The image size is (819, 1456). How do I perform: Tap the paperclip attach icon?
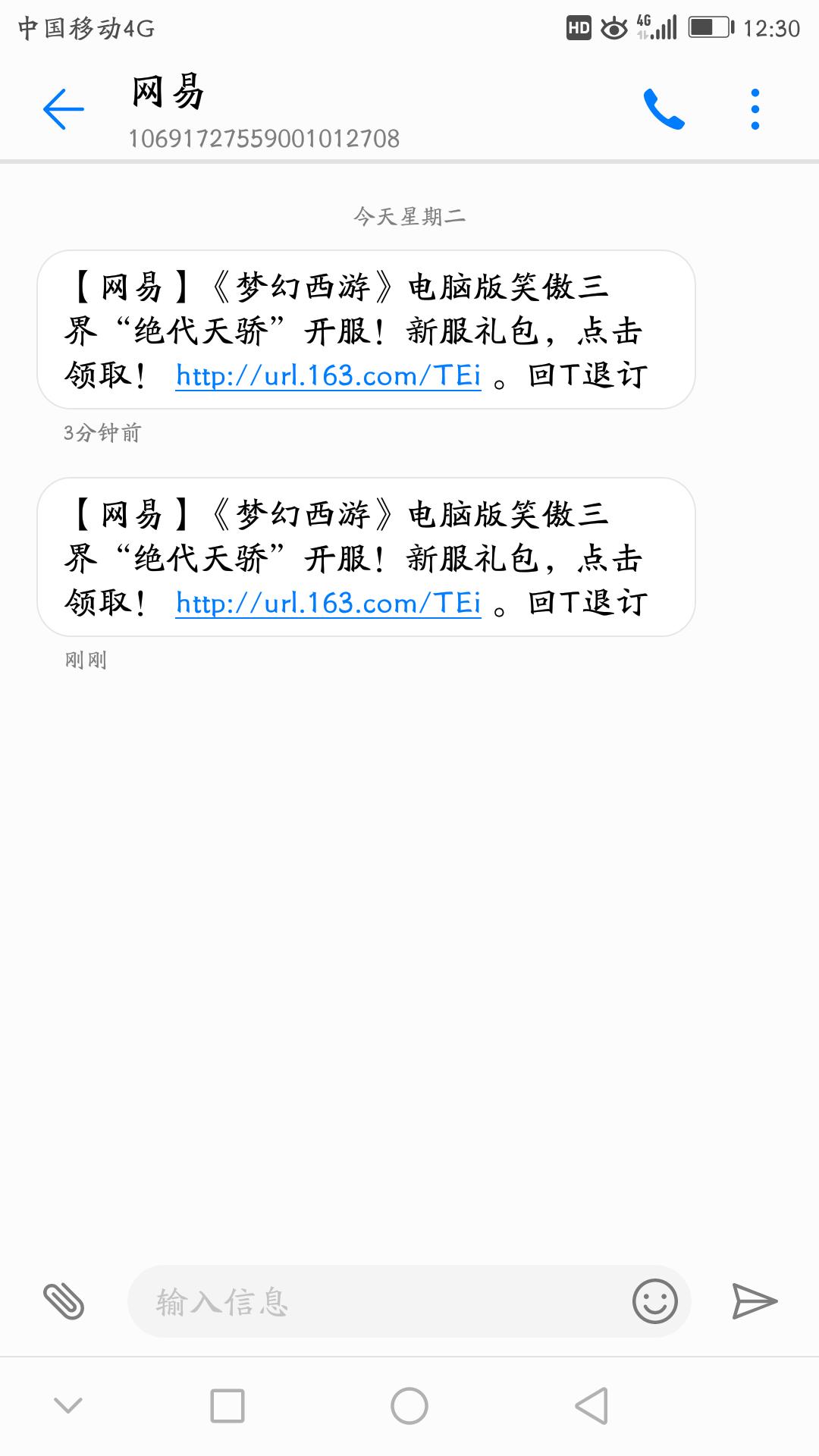coord(64,1301)
